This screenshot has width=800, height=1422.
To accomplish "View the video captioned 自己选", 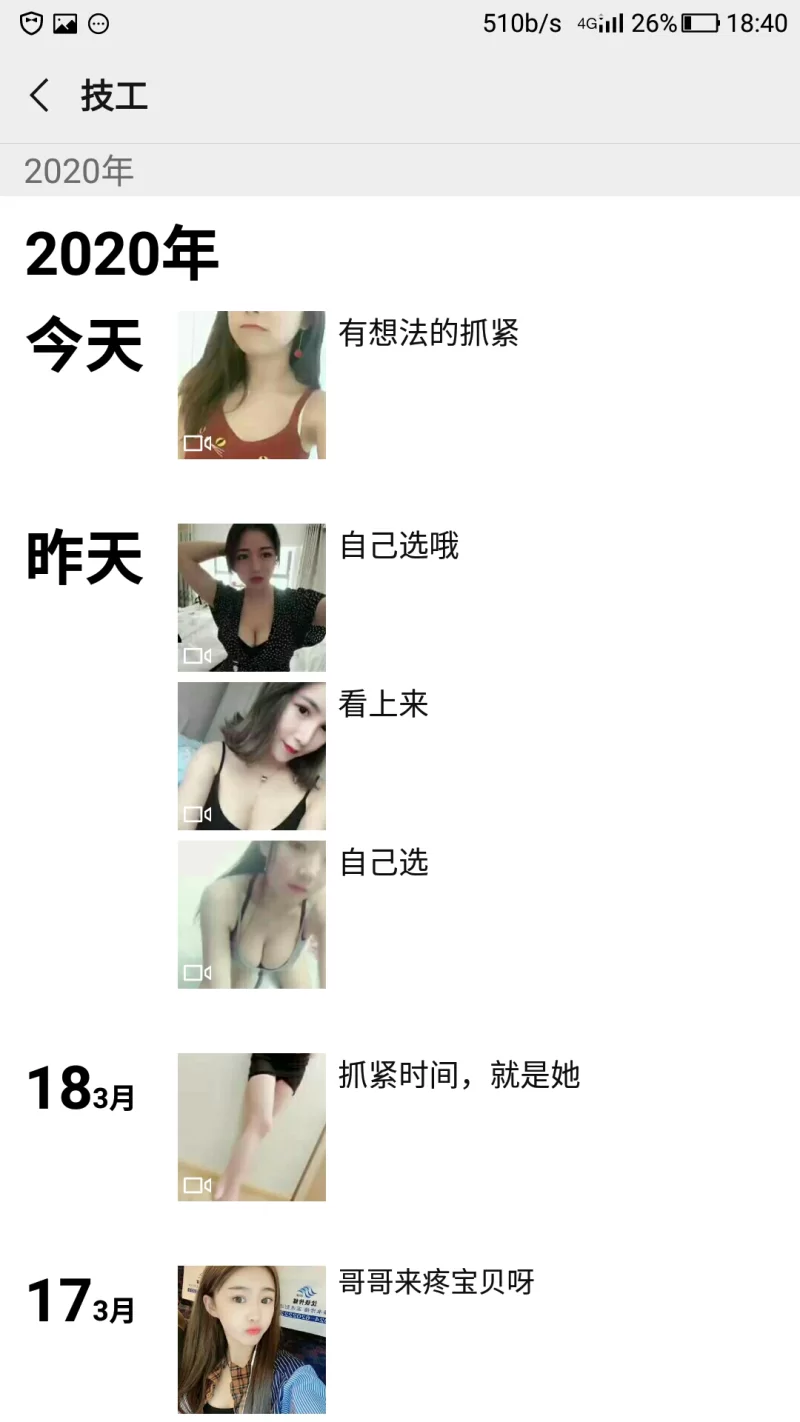I will (x=251, y=914).
